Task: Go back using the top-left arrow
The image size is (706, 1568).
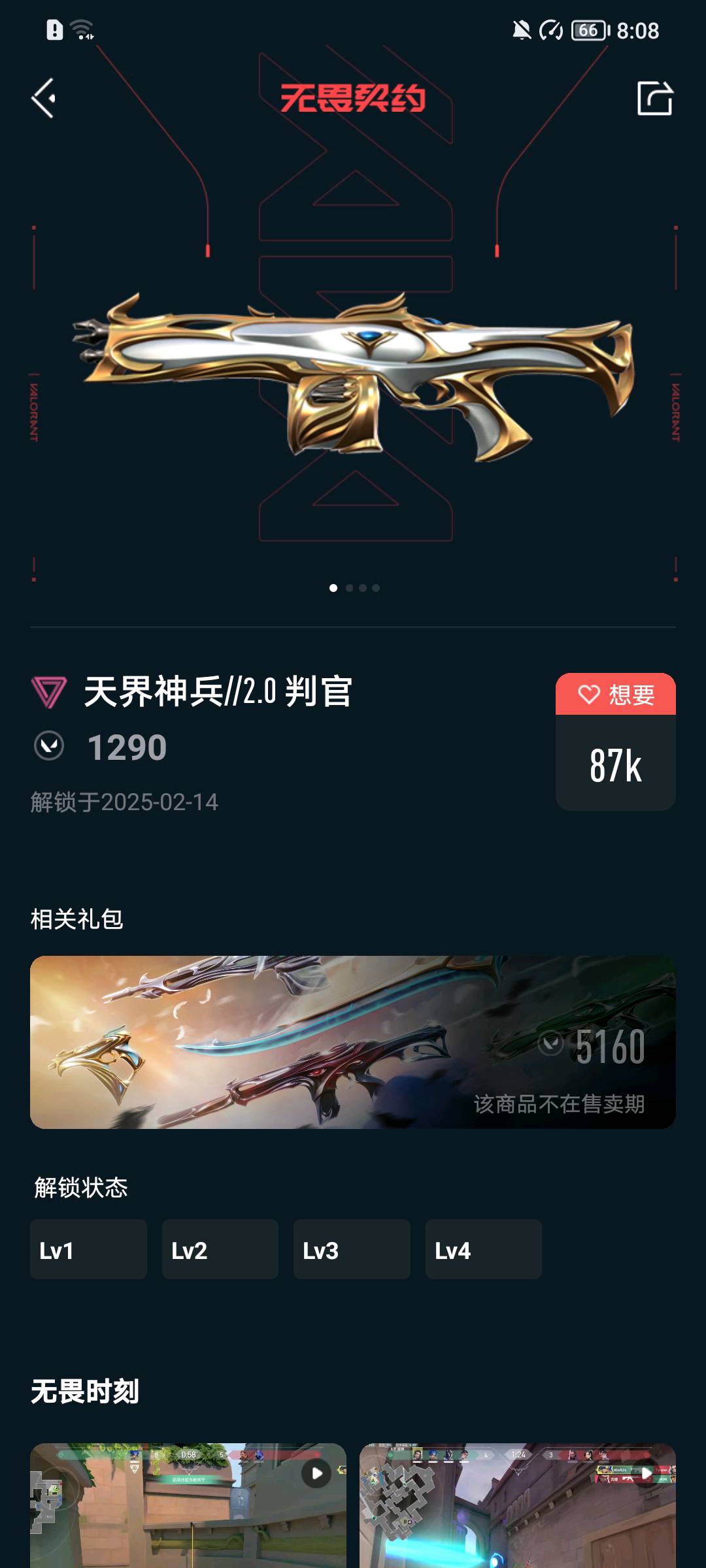Action: point(44,99)
